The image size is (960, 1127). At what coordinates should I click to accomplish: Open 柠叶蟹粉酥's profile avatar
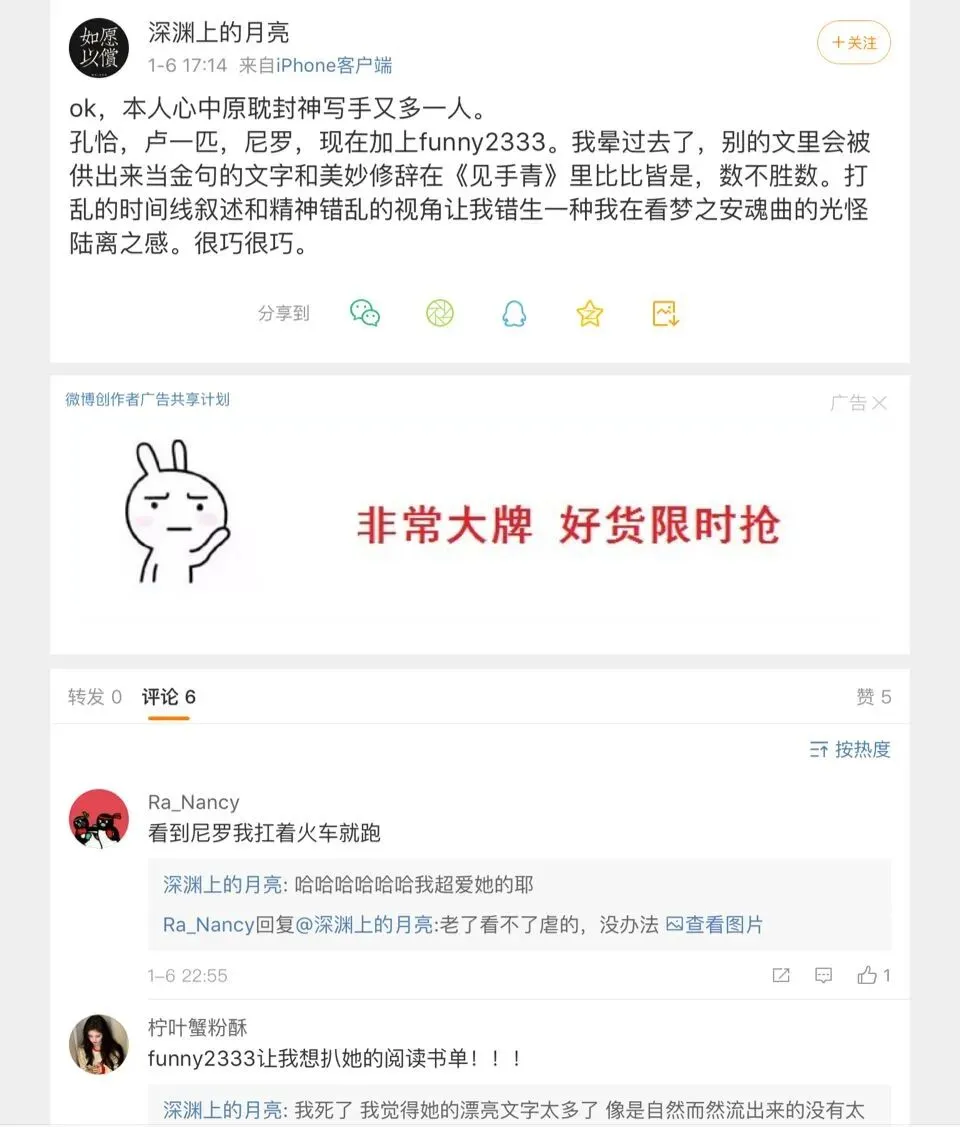pyautogui.click(x=99, y=1044)
